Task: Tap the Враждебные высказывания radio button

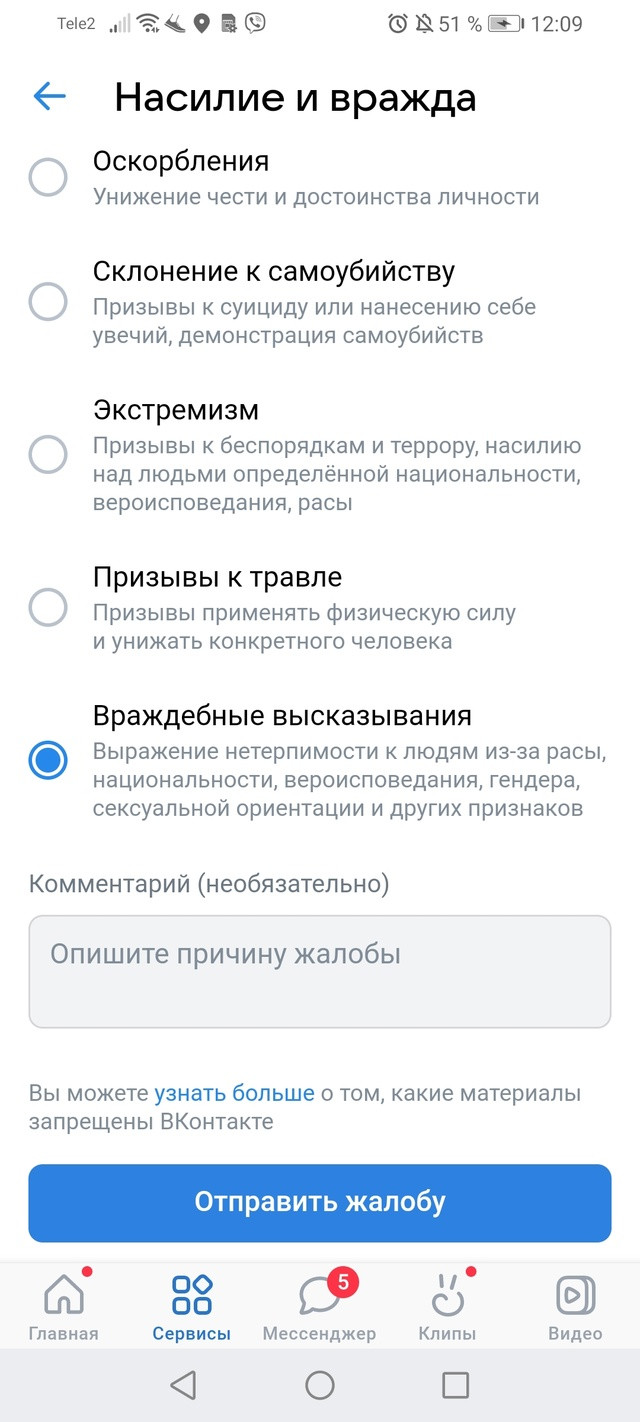Action: [x=48, y=760]
